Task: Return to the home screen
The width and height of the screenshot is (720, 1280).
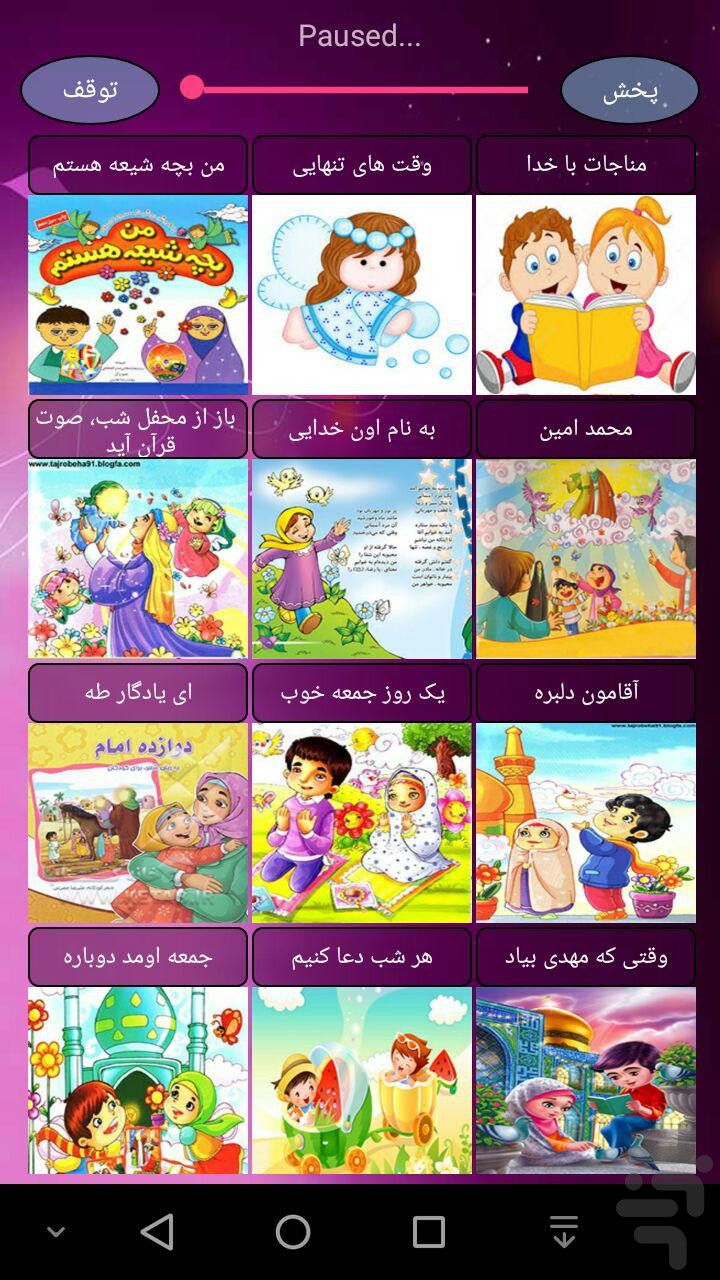Action: point(293,1232)
